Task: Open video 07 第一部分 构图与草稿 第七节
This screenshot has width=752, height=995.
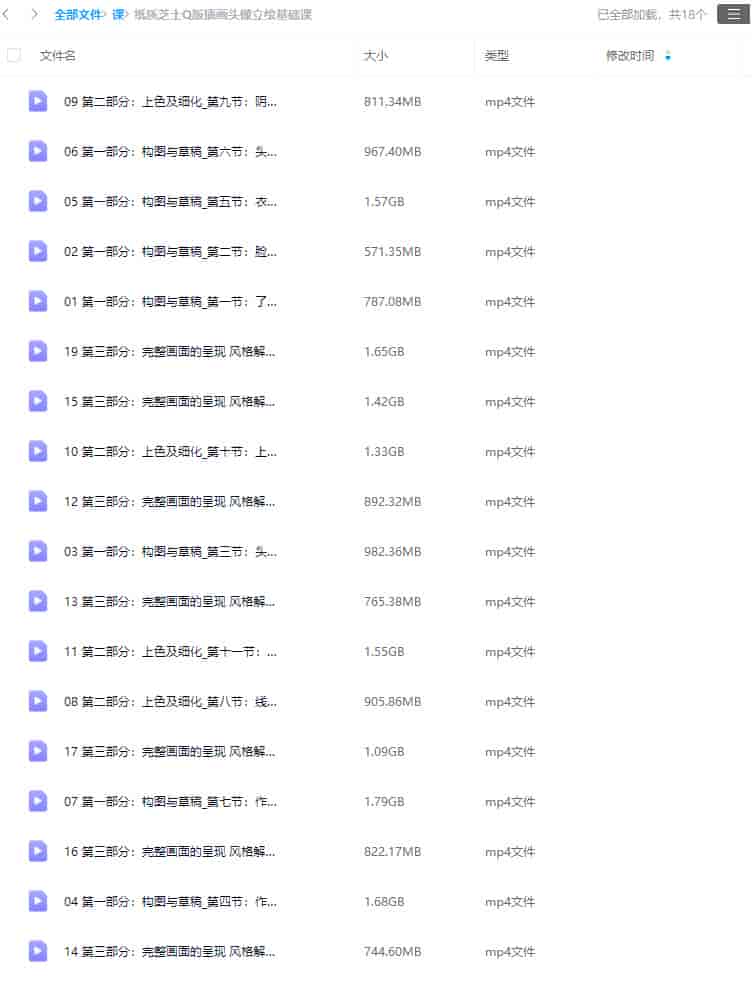Action: (170, 802)
